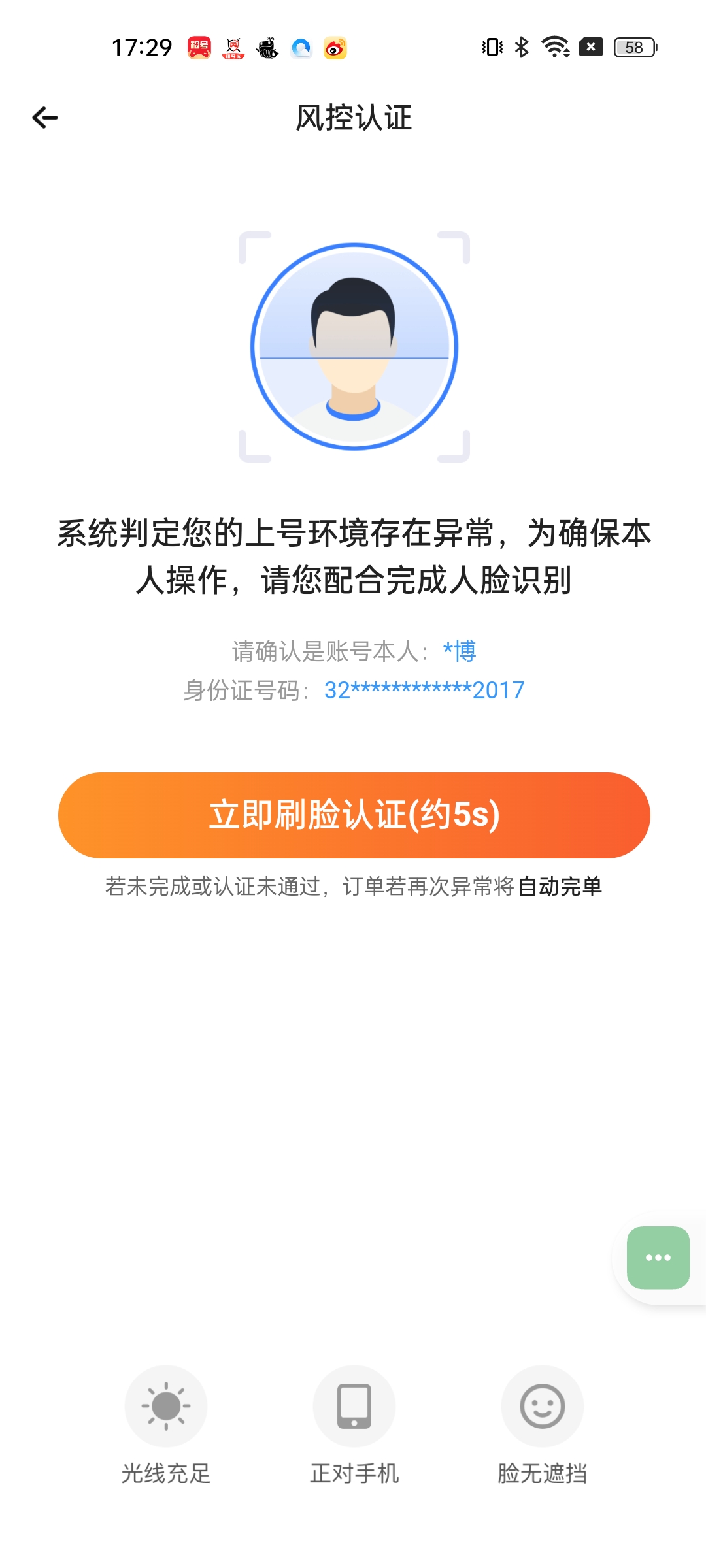Go back from the 风控认证 page
The width and height of the screenshot is (706, 1568).
[45, 118]
